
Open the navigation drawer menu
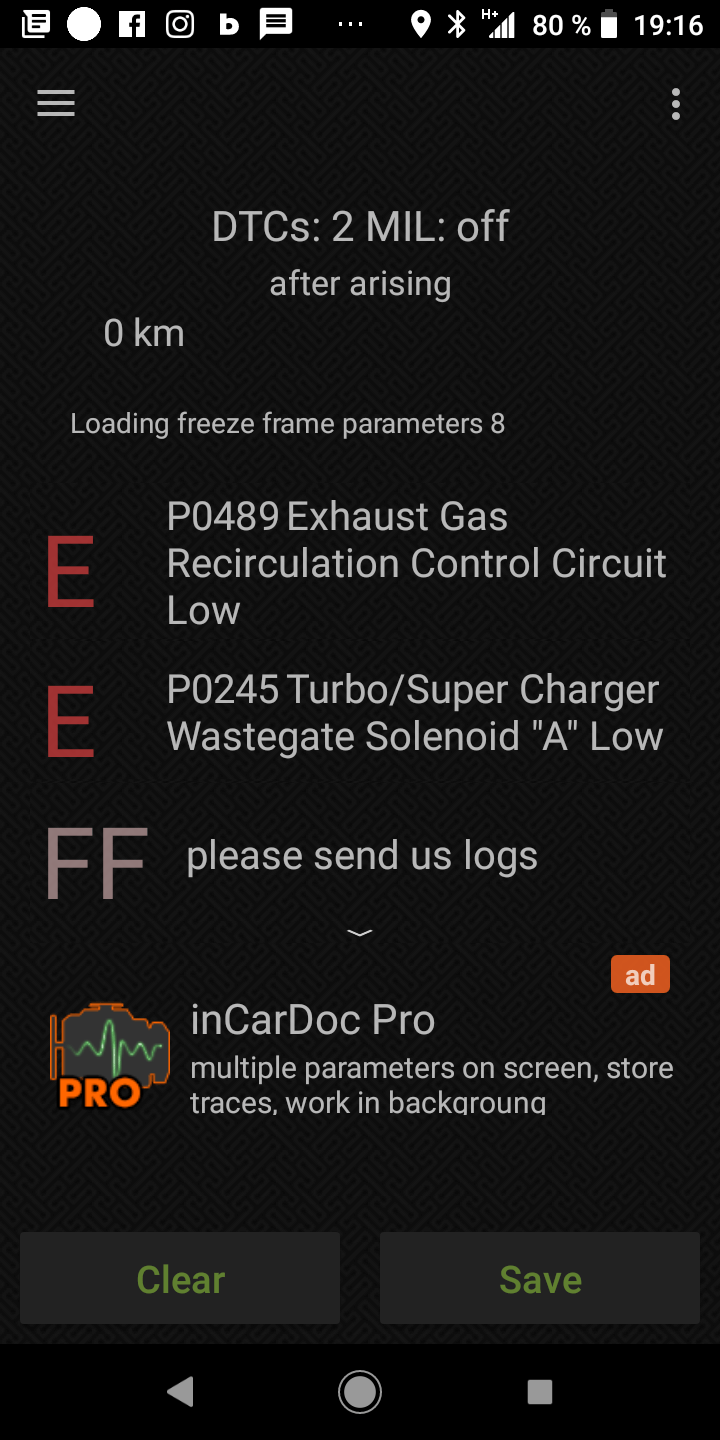tap(55, 103)
